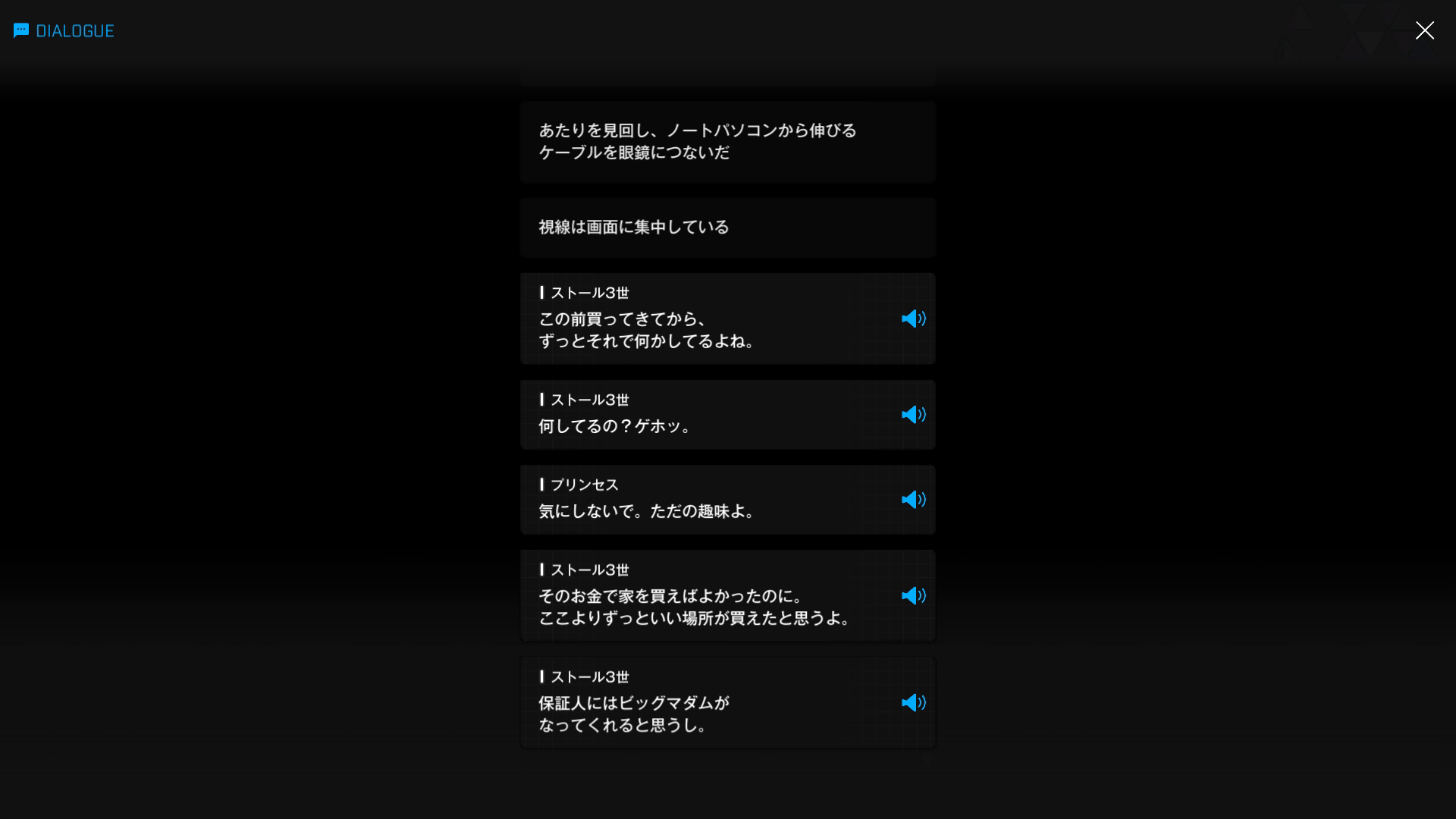
Task: Play Princess's voice line '気にしないで'
Action: click(x=913, y=500)
